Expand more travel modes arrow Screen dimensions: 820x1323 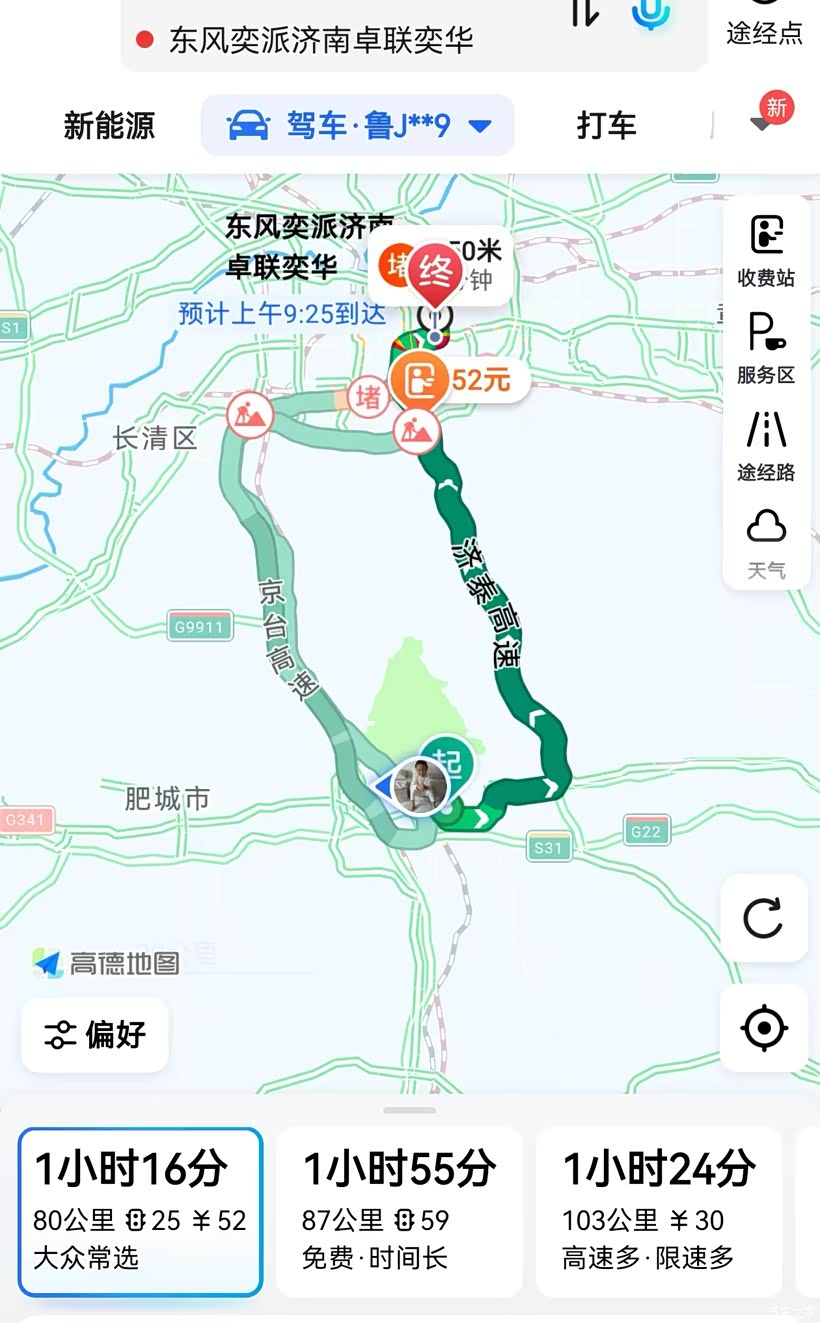762,123
